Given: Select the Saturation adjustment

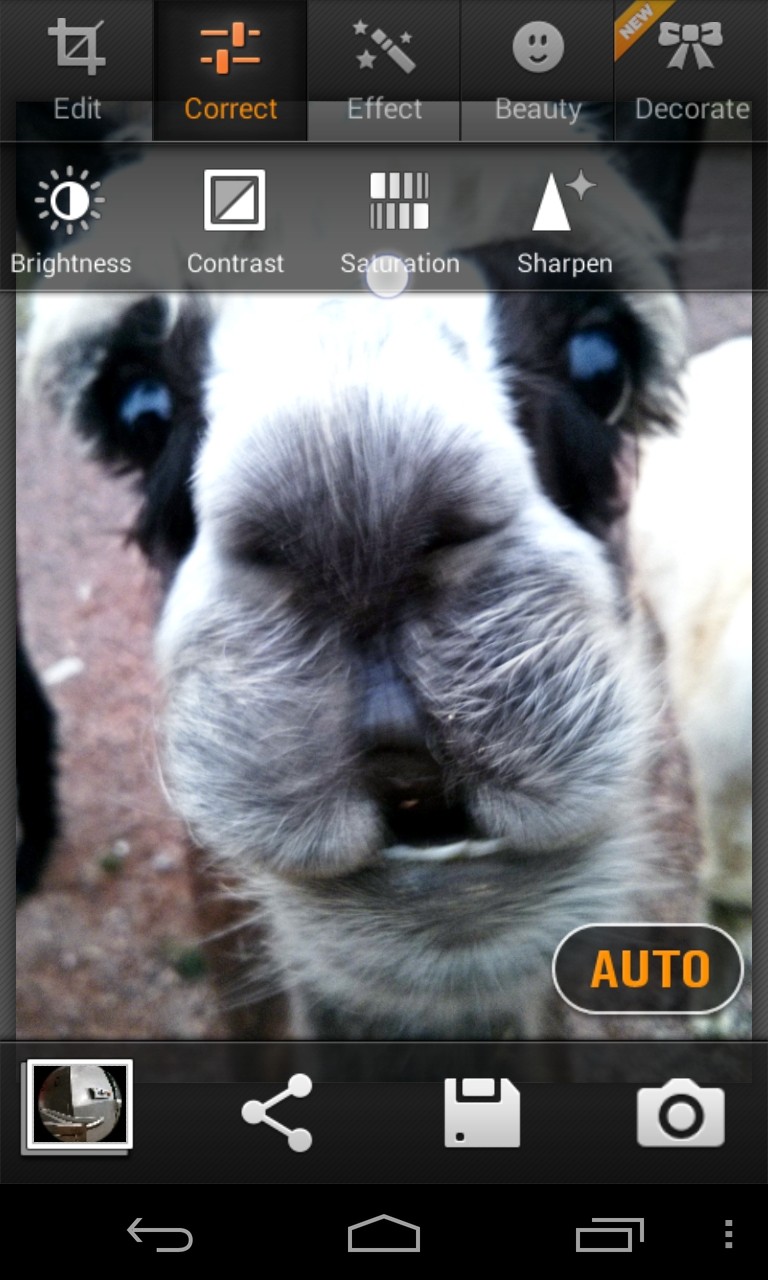Looking at the screenshot, I should pos(399,222).
